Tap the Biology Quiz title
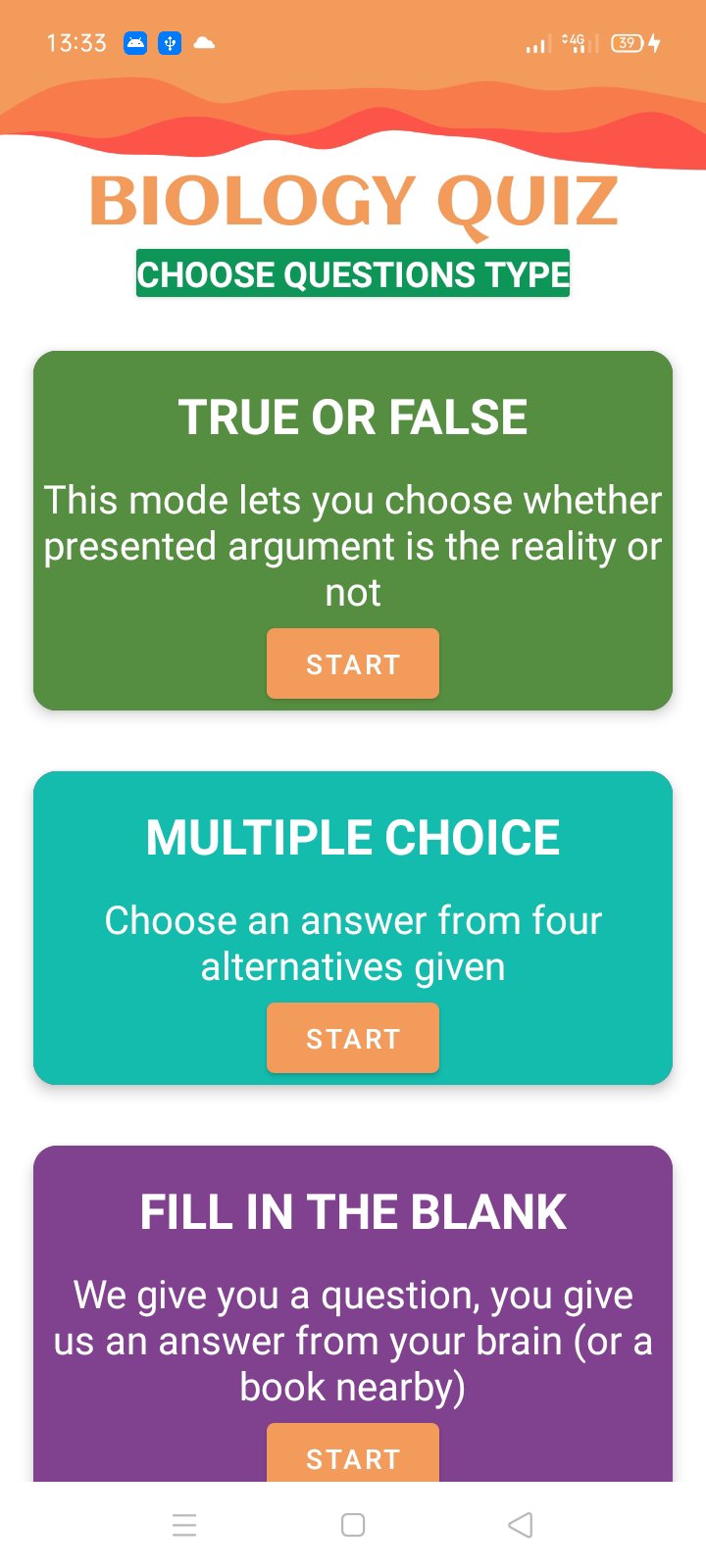The width and height of the screenshot is (706, 1568). 353,203
